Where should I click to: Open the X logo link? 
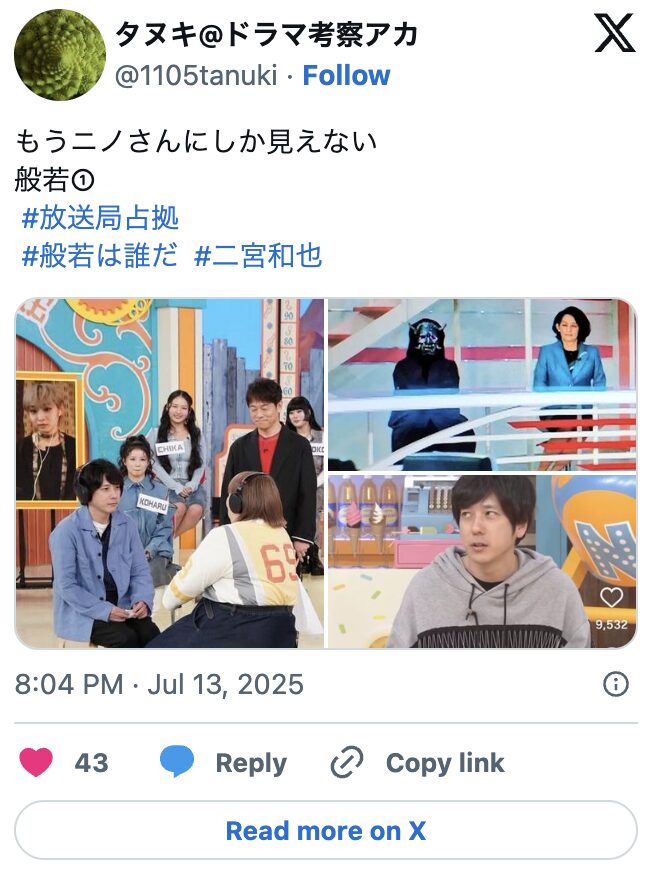(x=614, y=35)
